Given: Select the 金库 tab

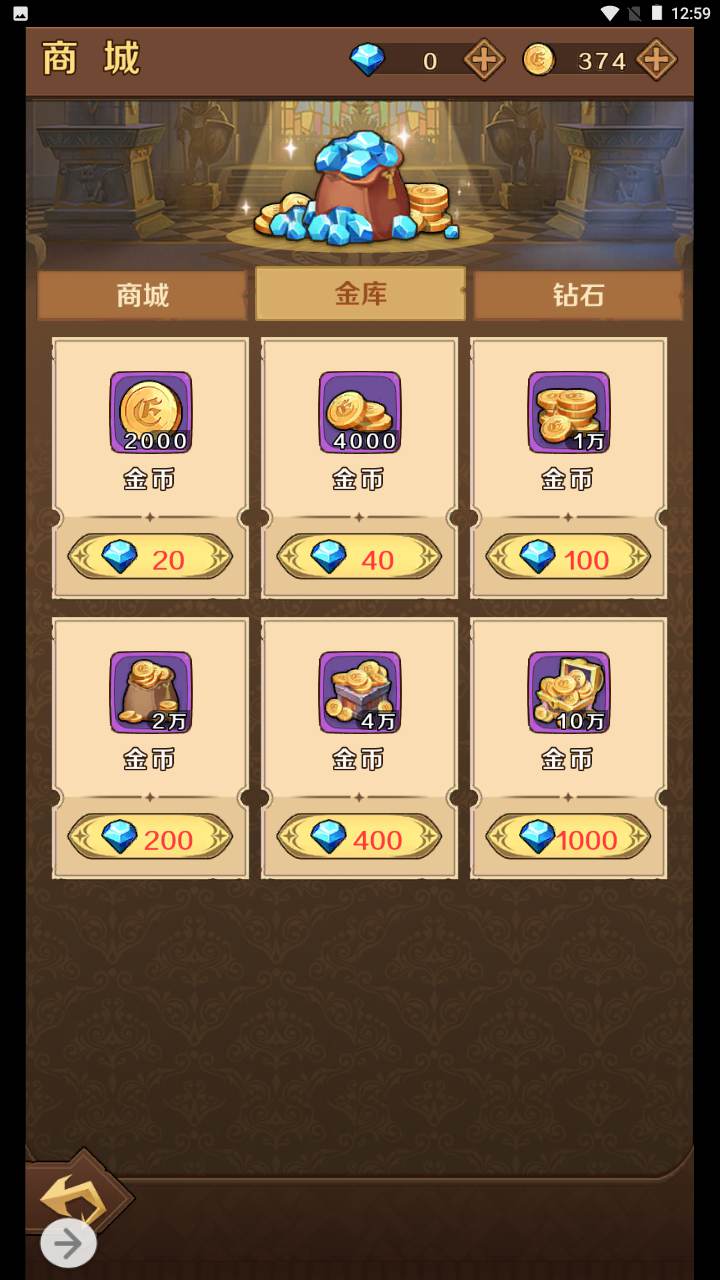Looking at the screenshot, I should click(x=360, y=293).
